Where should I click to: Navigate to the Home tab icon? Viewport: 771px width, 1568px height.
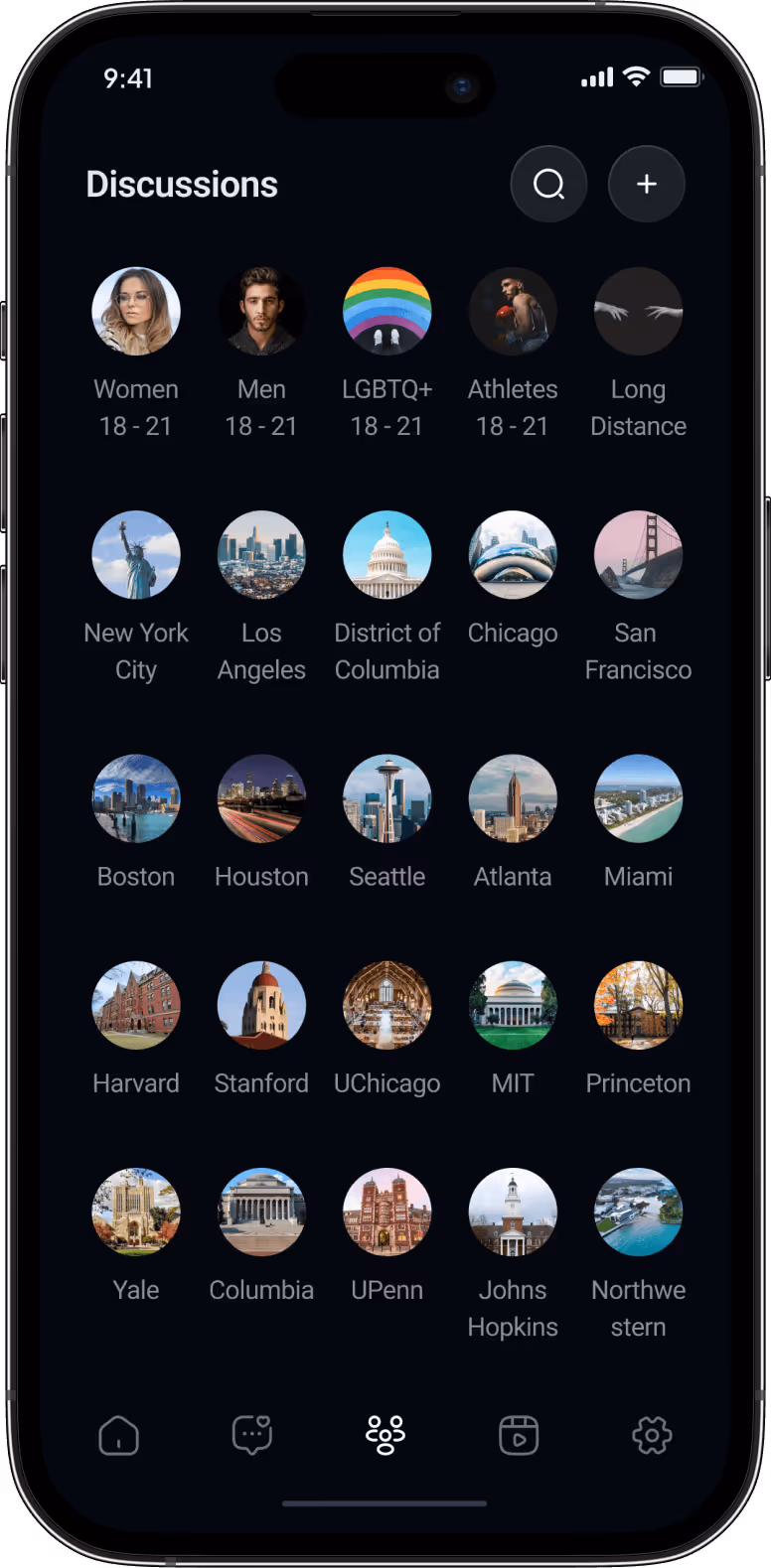[118, 1435]
